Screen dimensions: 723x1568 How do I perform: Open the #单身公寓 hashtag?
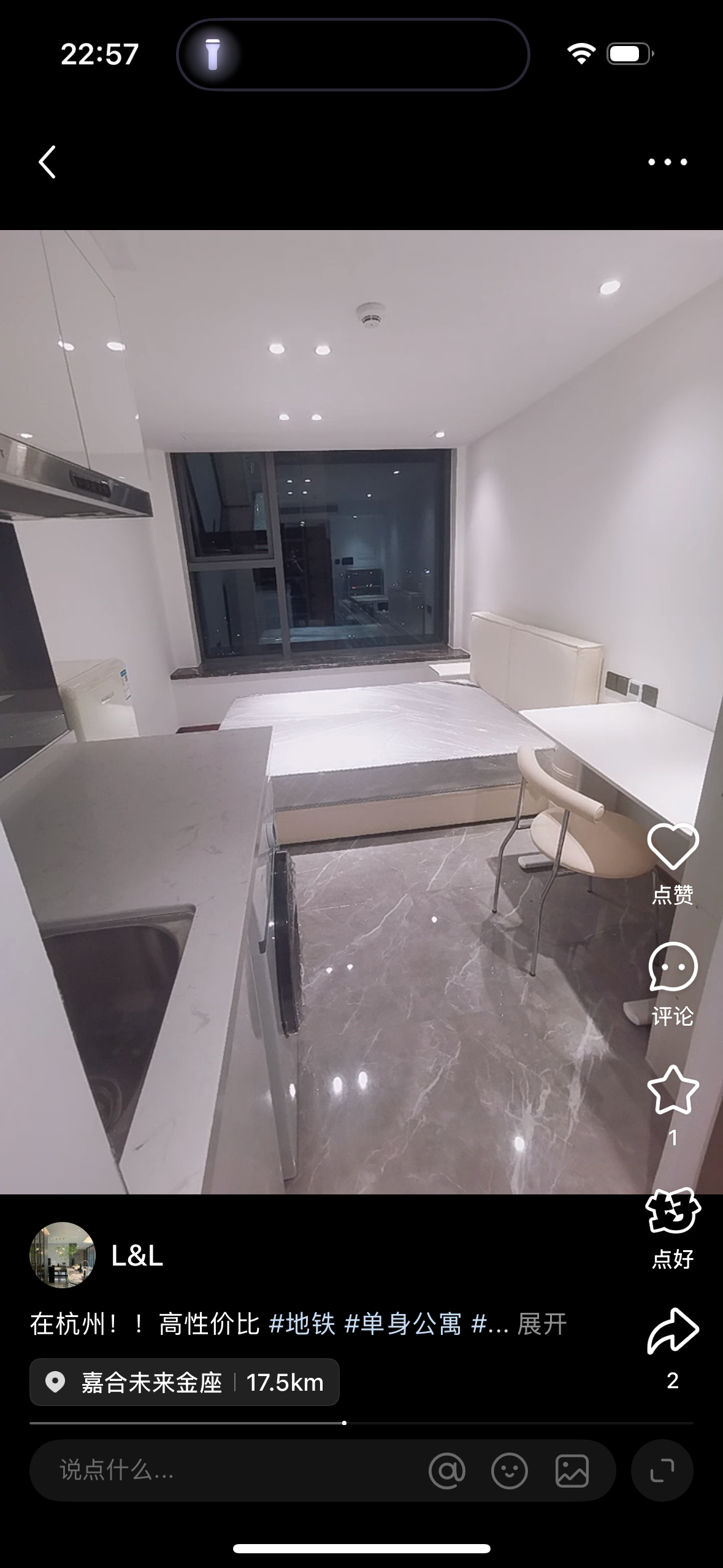tap(402, 1324)
